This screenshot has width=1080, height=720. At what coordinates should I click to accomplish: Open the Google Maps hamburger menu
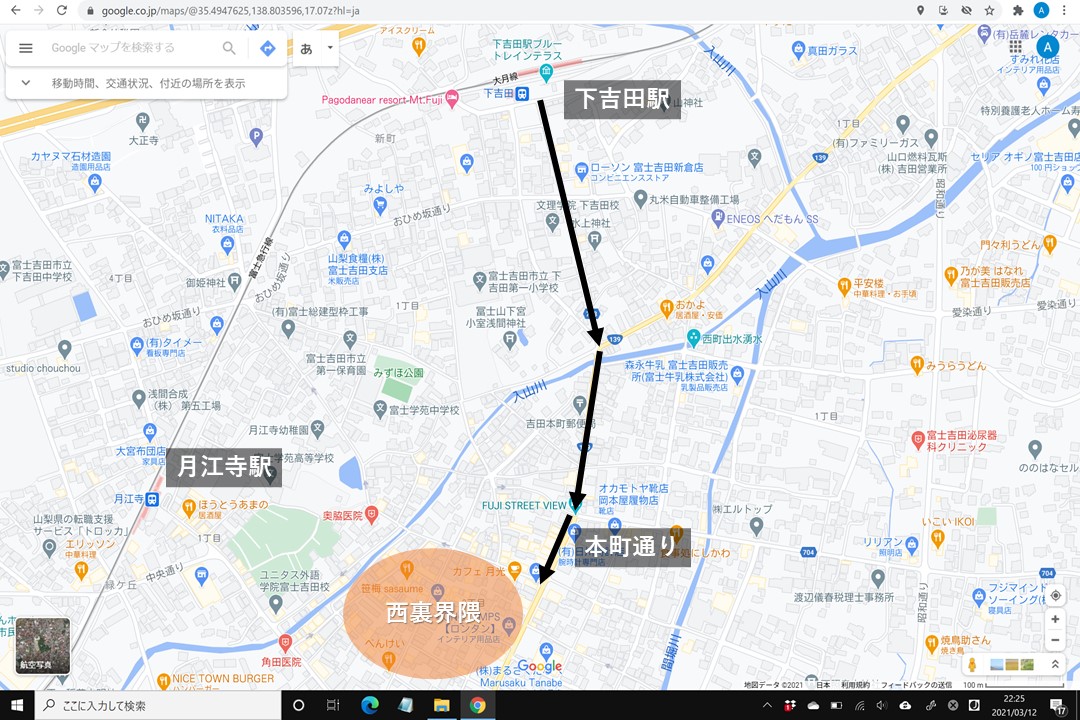pos(26,48)
